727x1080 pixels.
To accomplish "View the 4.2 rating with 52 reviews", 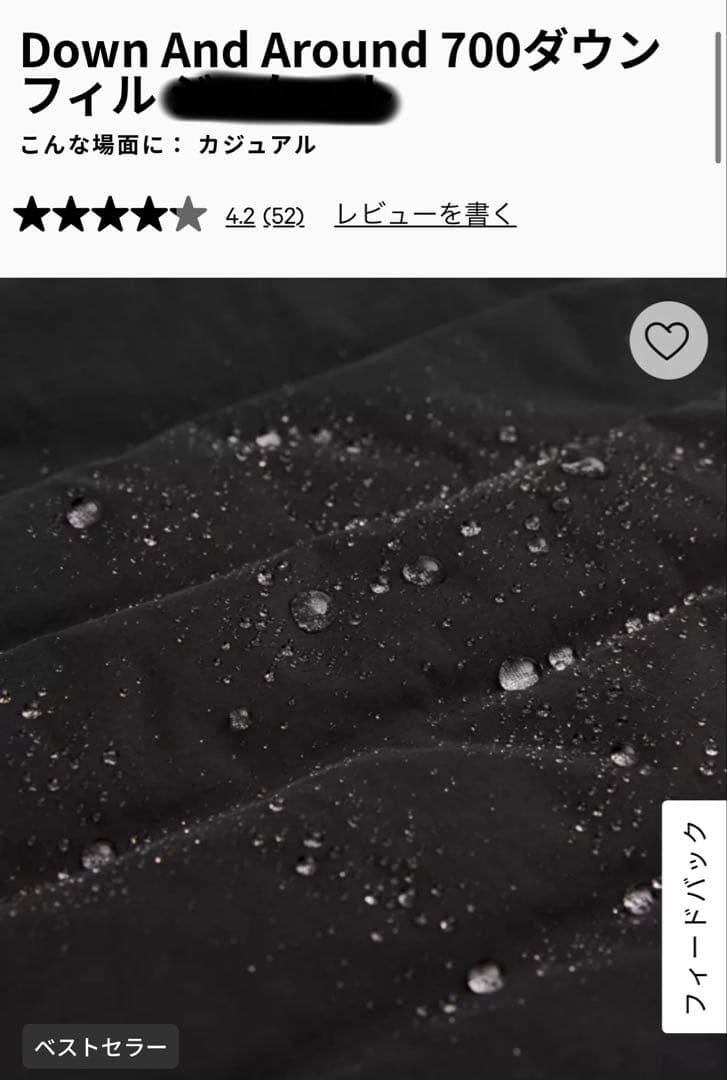I will click(265, 215).
